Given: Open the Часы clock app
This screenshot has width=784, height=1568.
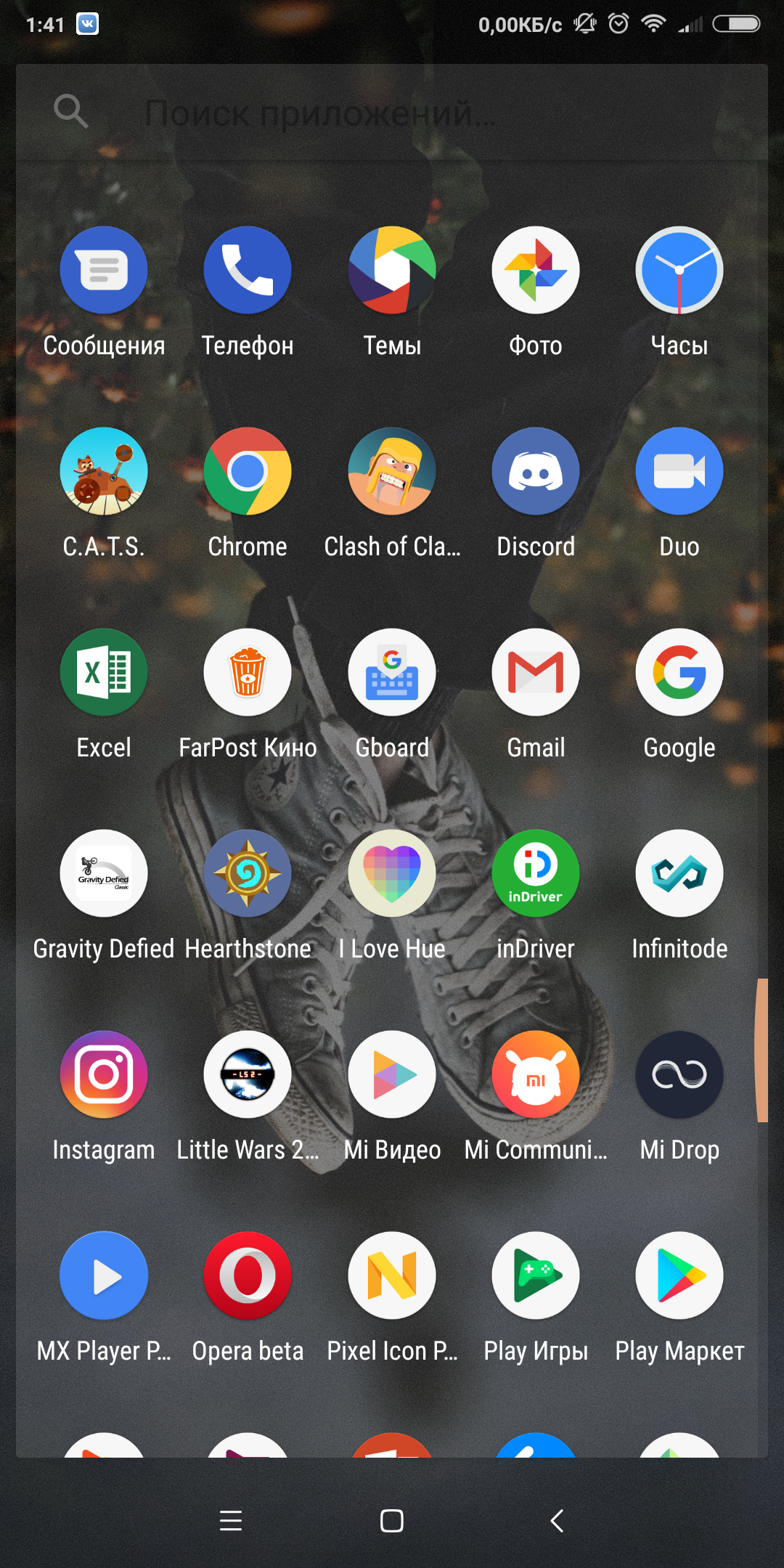Looking at the screenshot, I should (x=679, y=270).
